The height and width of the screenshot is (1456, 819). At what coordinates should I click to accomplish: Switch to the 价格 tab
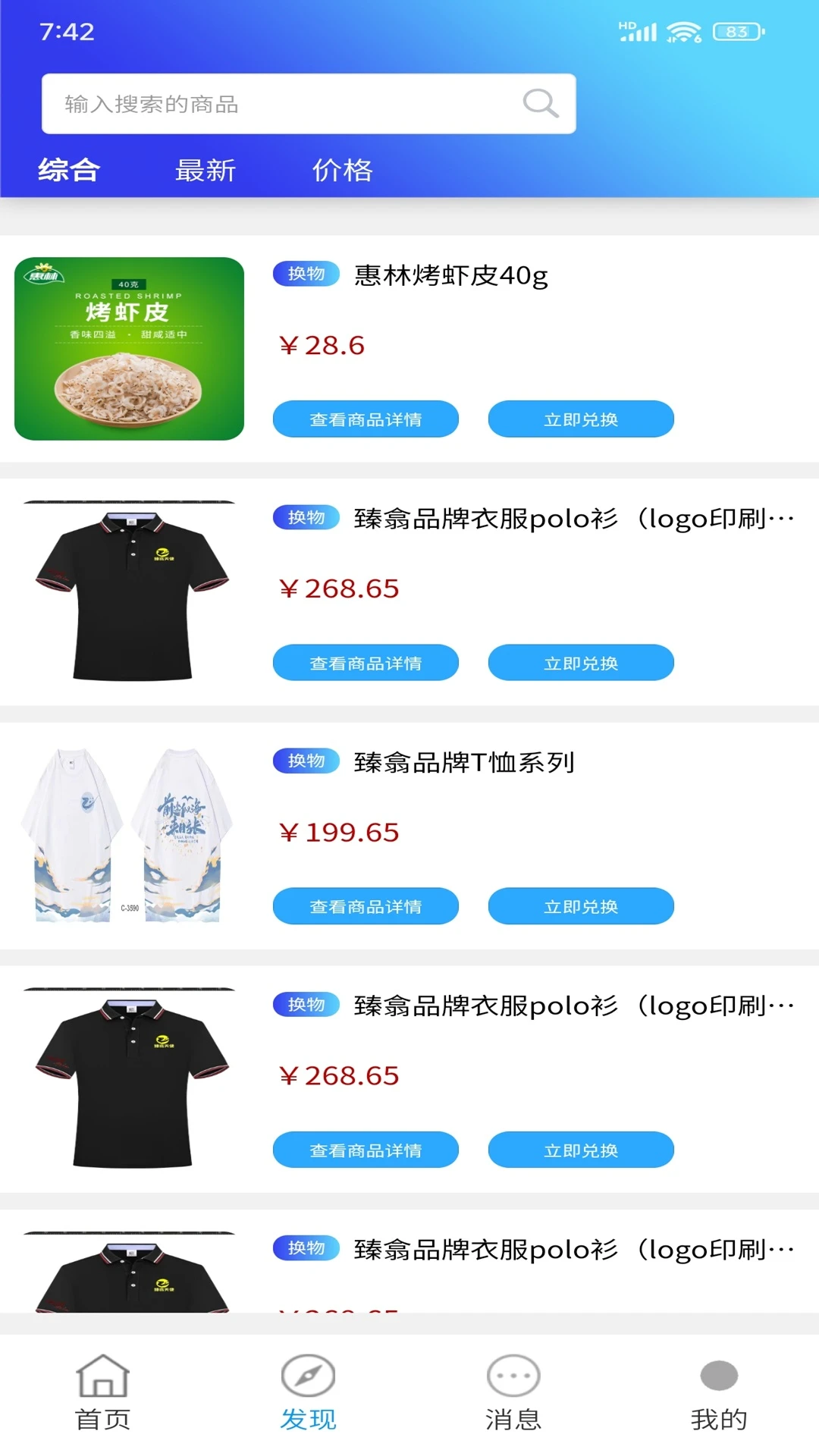click(341, 170)
